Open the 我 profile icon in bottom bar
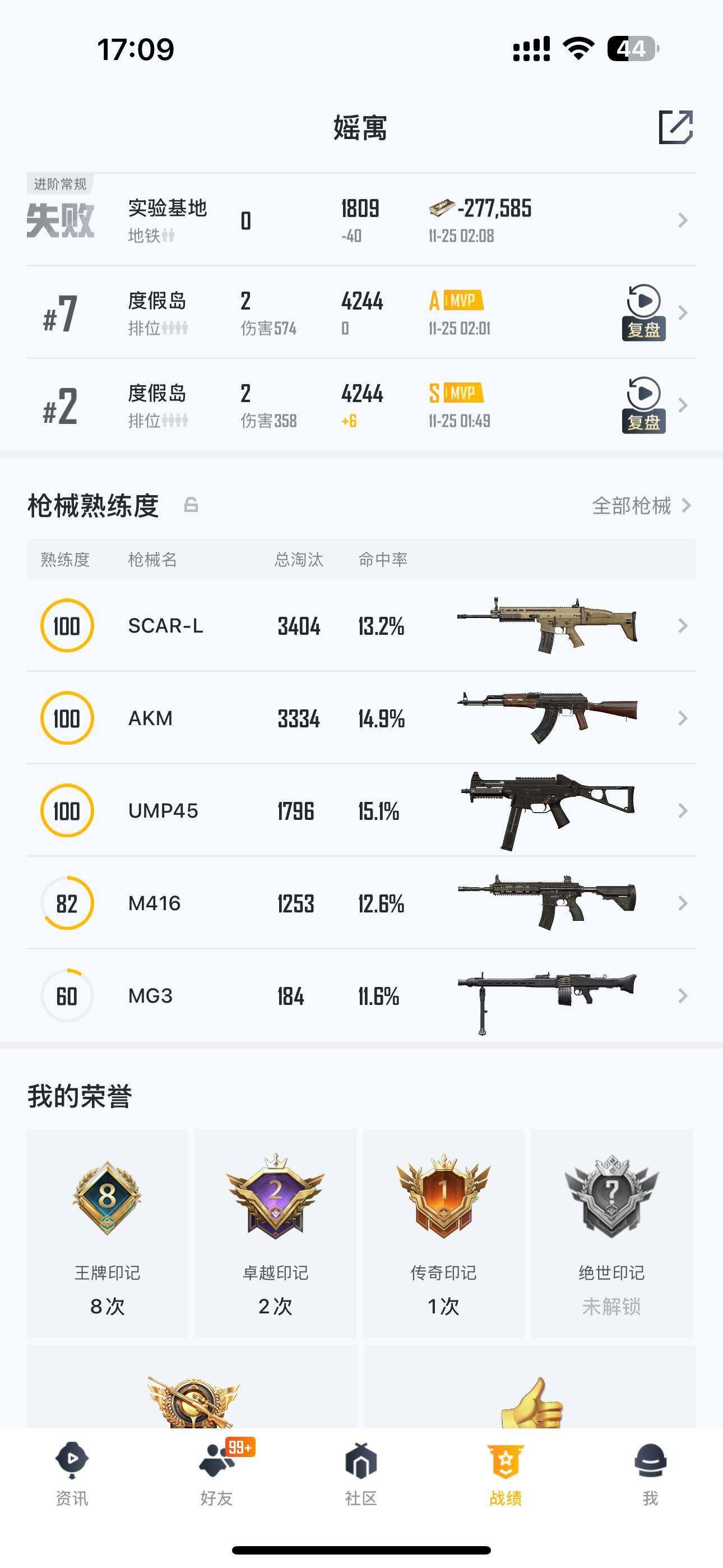 point(651,1473)
